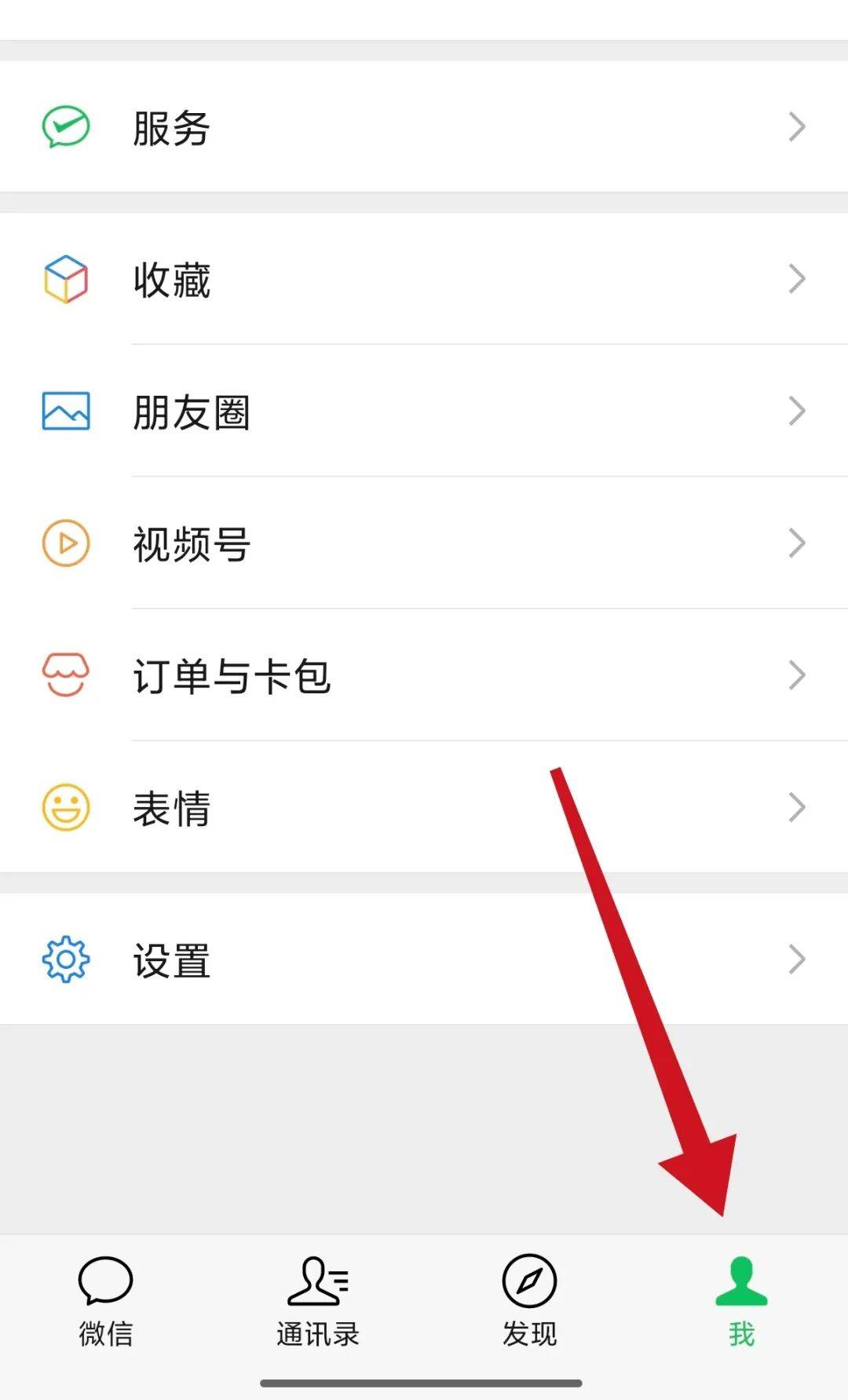Open 订单与卡包 (Orders and Cards)
The width and height of the screenshot is (848, 1400).
424,675
